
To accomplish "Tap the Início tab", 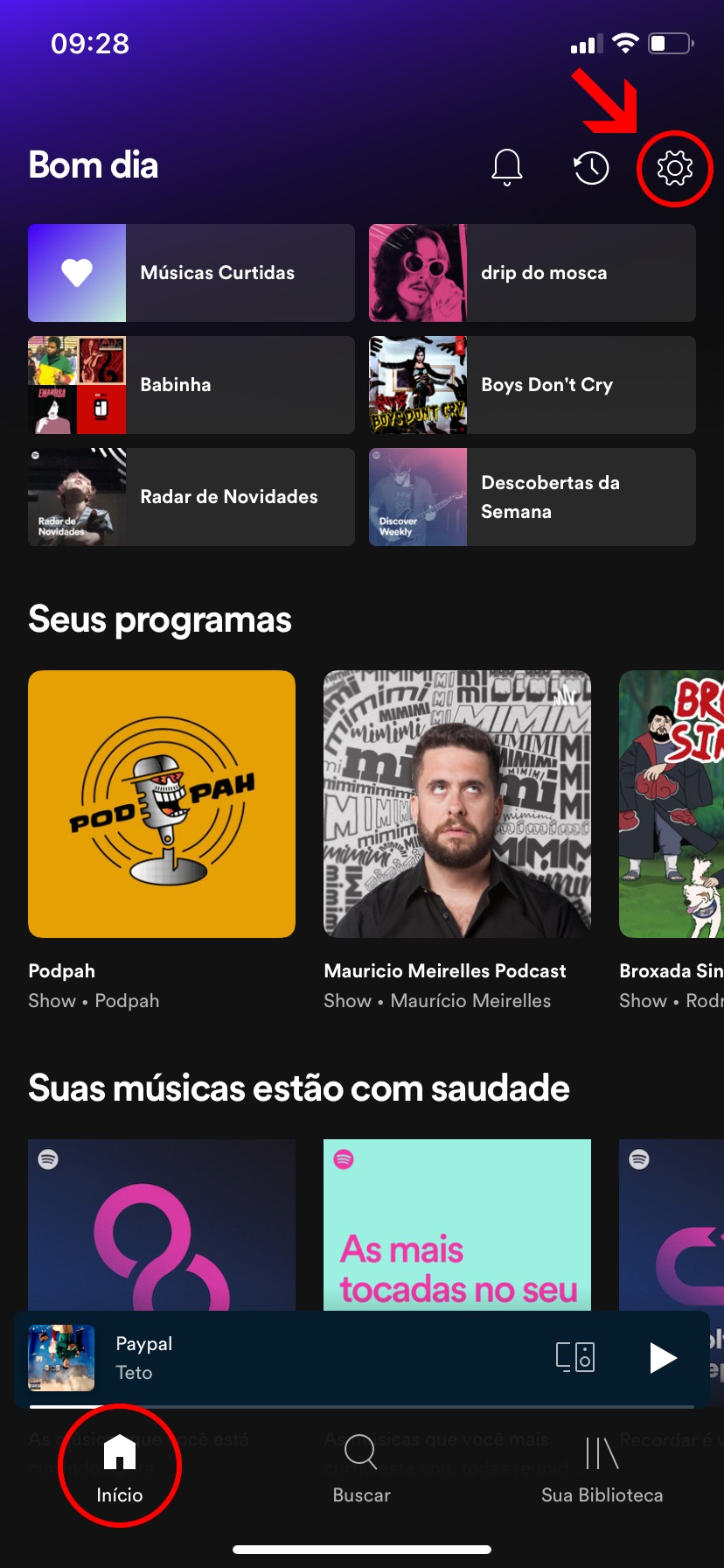I will 120,1466.
